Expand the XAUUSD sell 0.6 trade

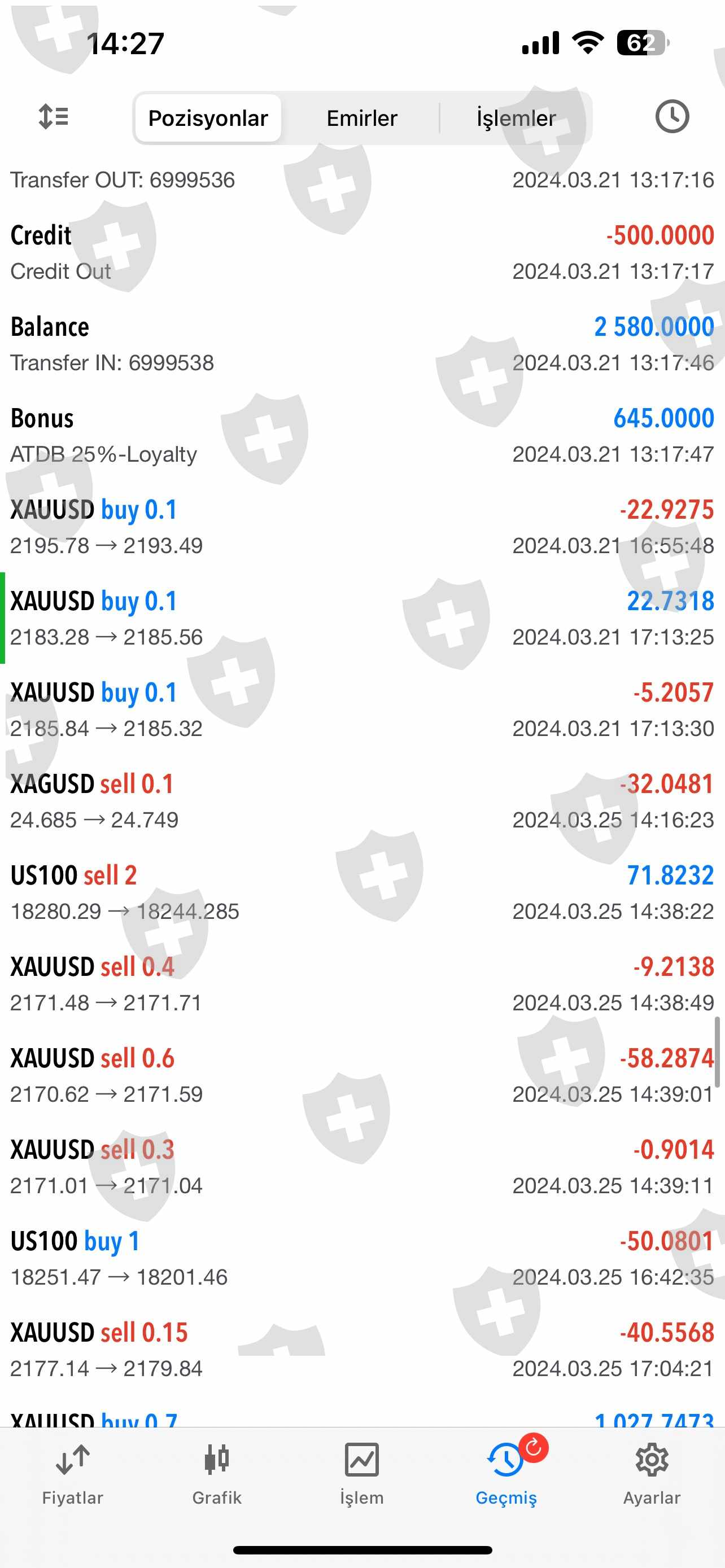pos(362,1076)
